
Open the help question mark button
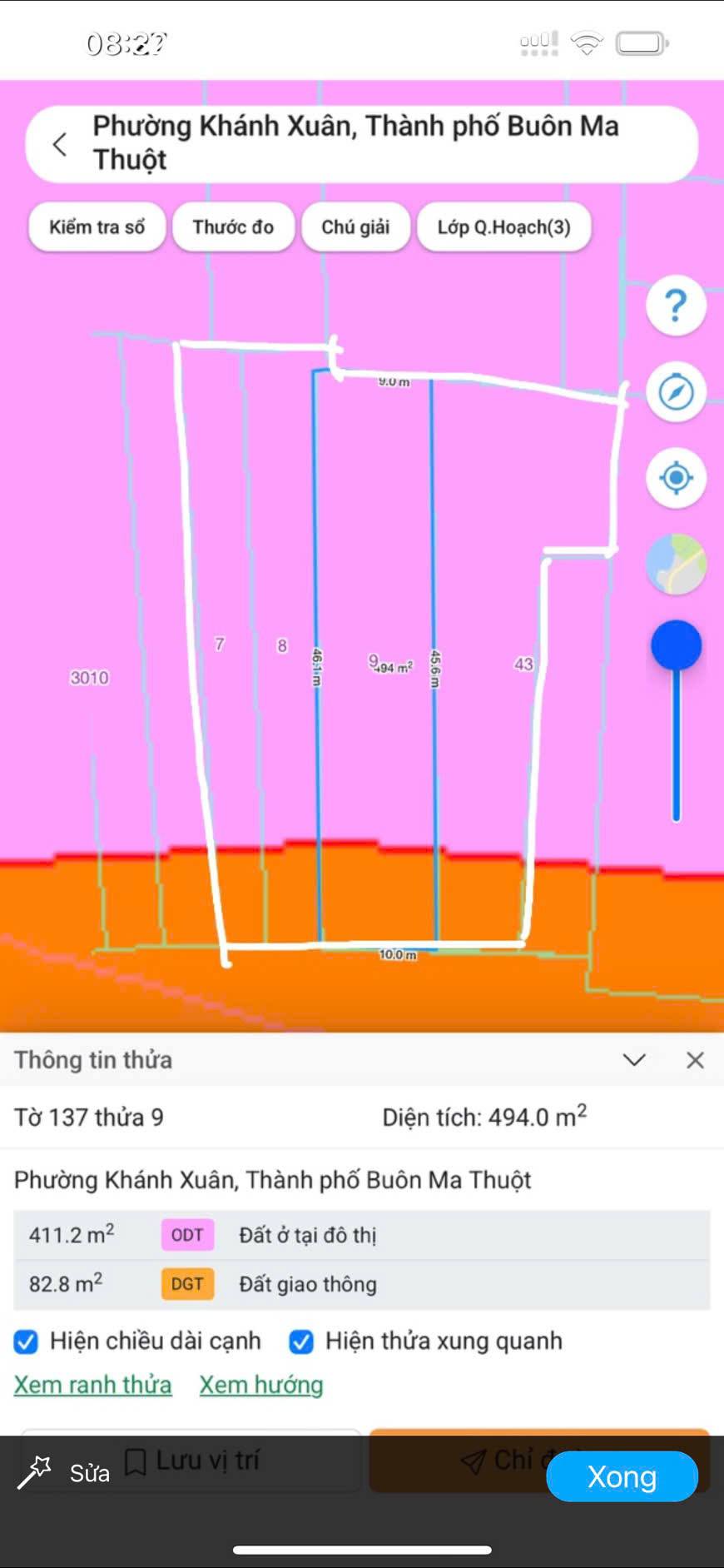tap(676, 306)
